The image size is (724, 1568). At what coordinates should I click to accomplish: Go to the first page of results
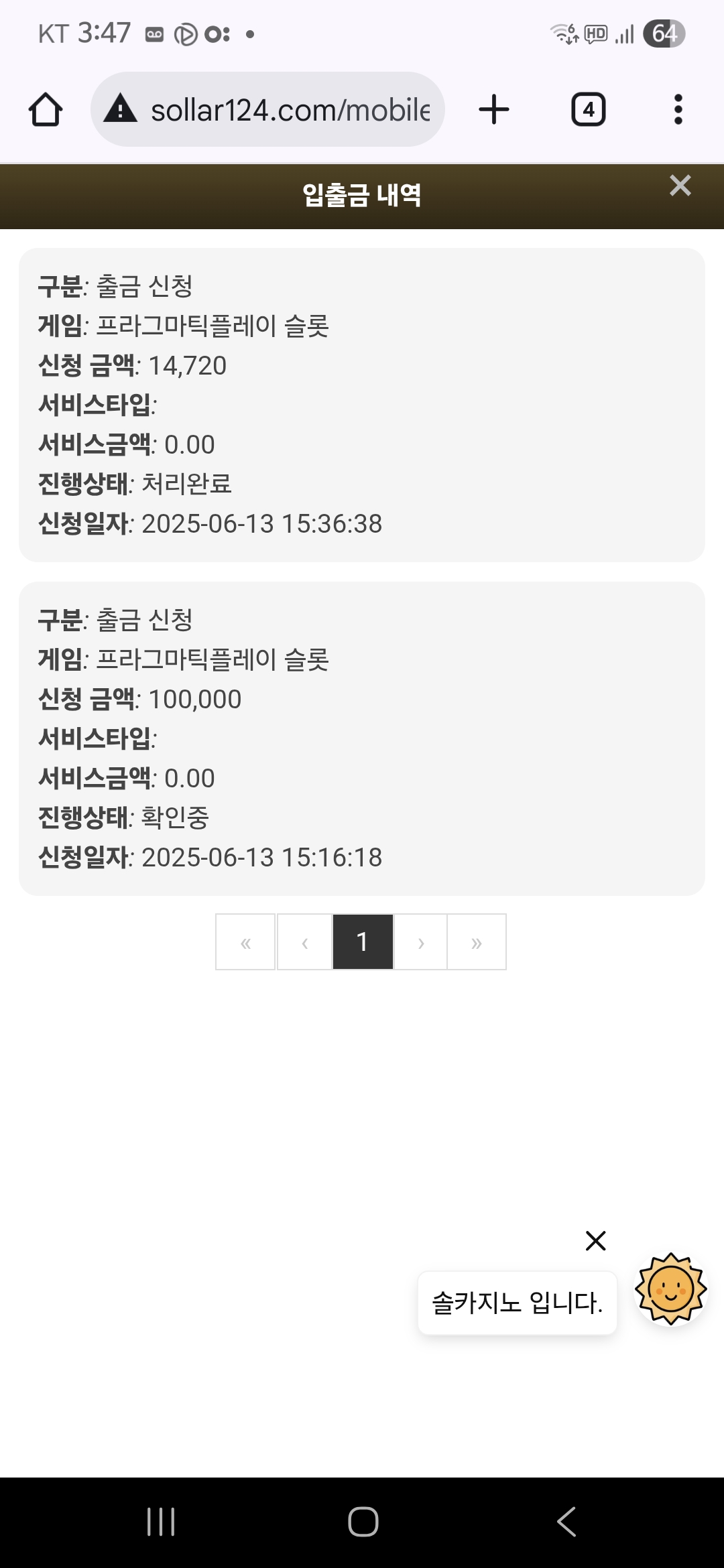[245, 941]
